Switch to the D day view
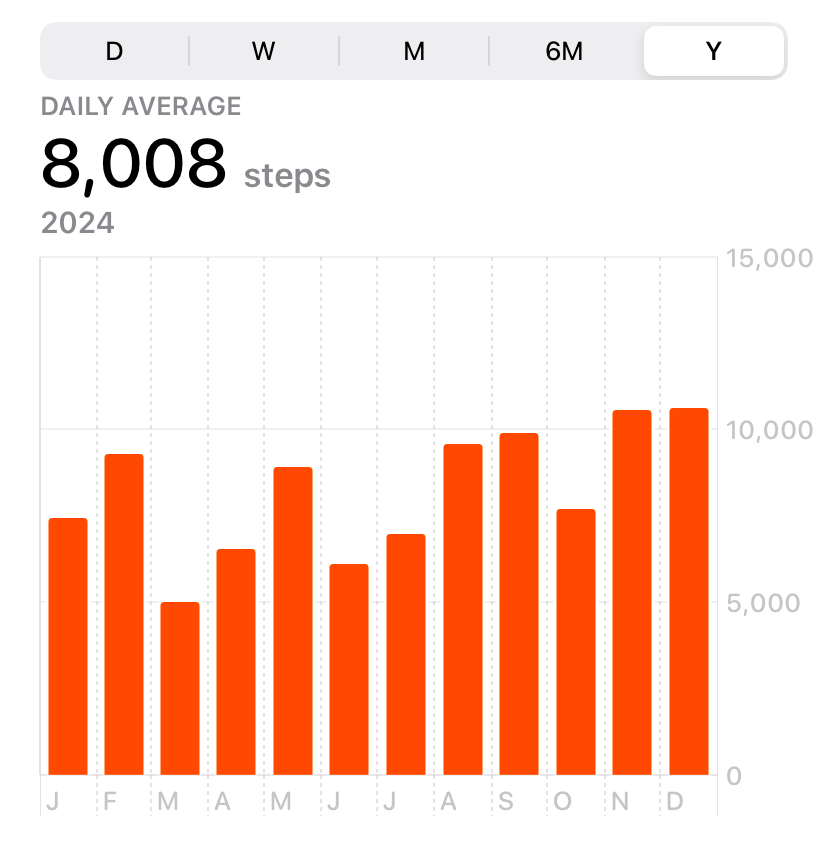The image size is (828, 852). (114, 51)
